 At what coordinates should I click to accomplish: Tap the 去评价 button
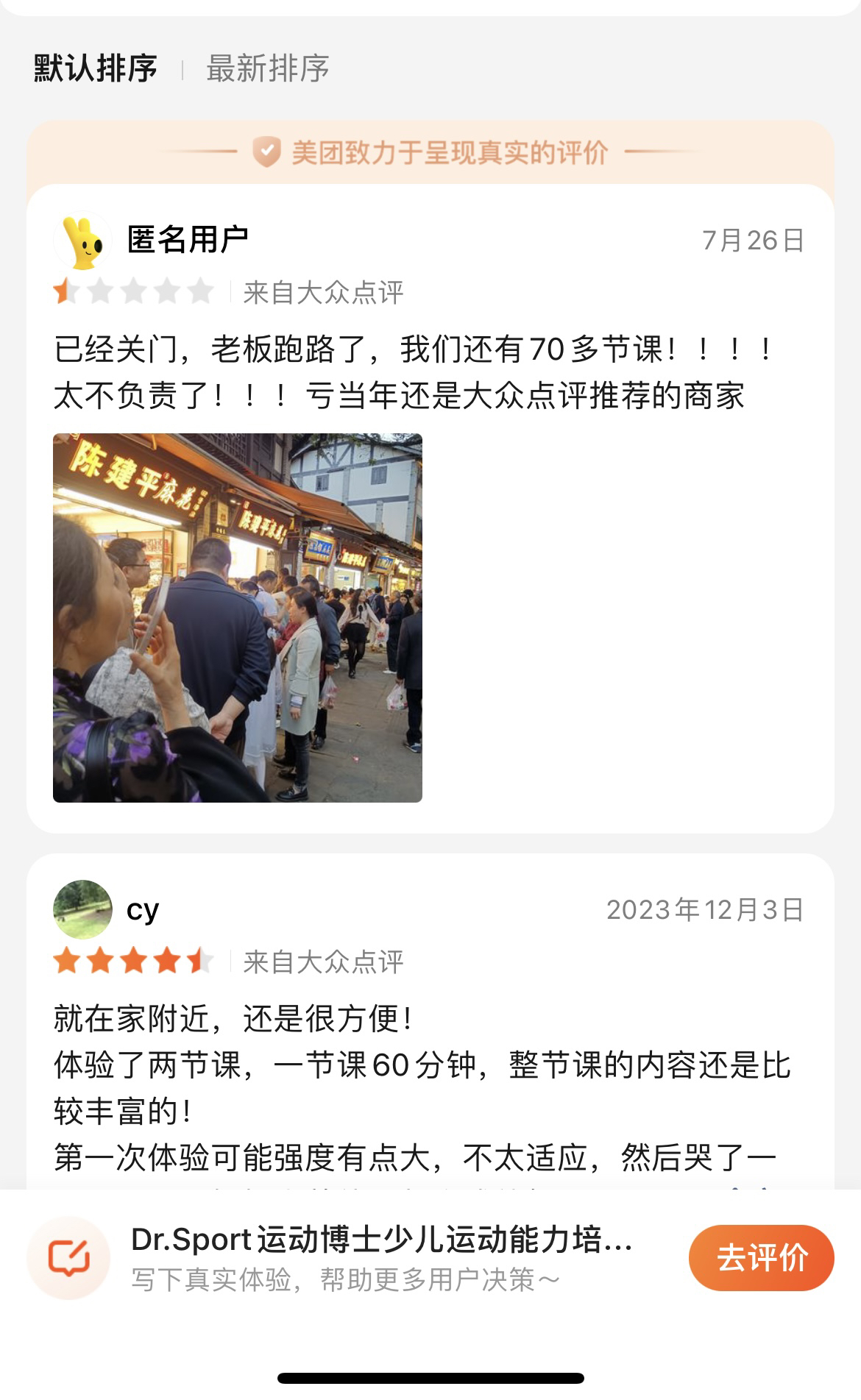(761, 1258)
